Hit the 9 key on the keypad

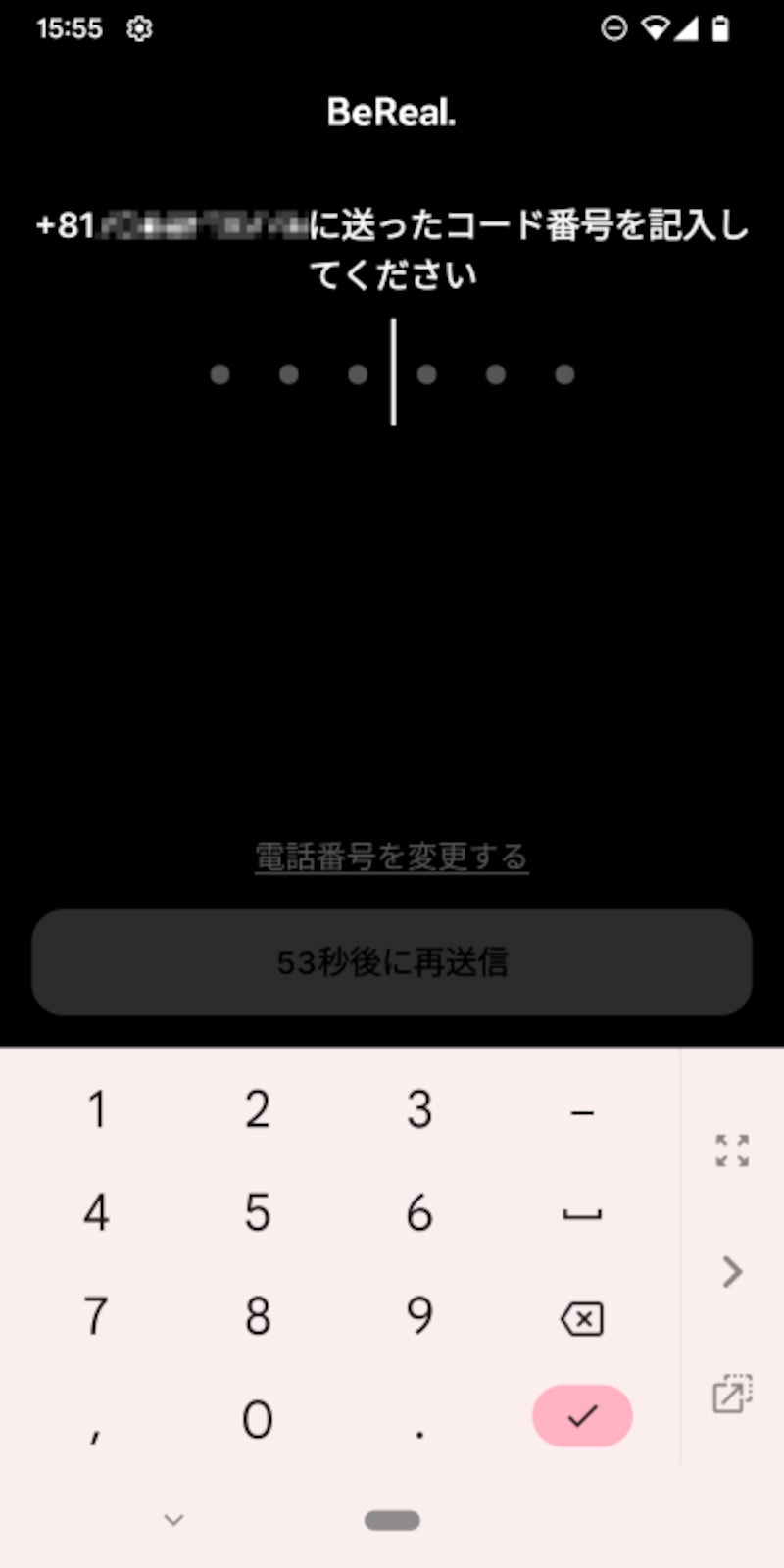click(419, 1316)
